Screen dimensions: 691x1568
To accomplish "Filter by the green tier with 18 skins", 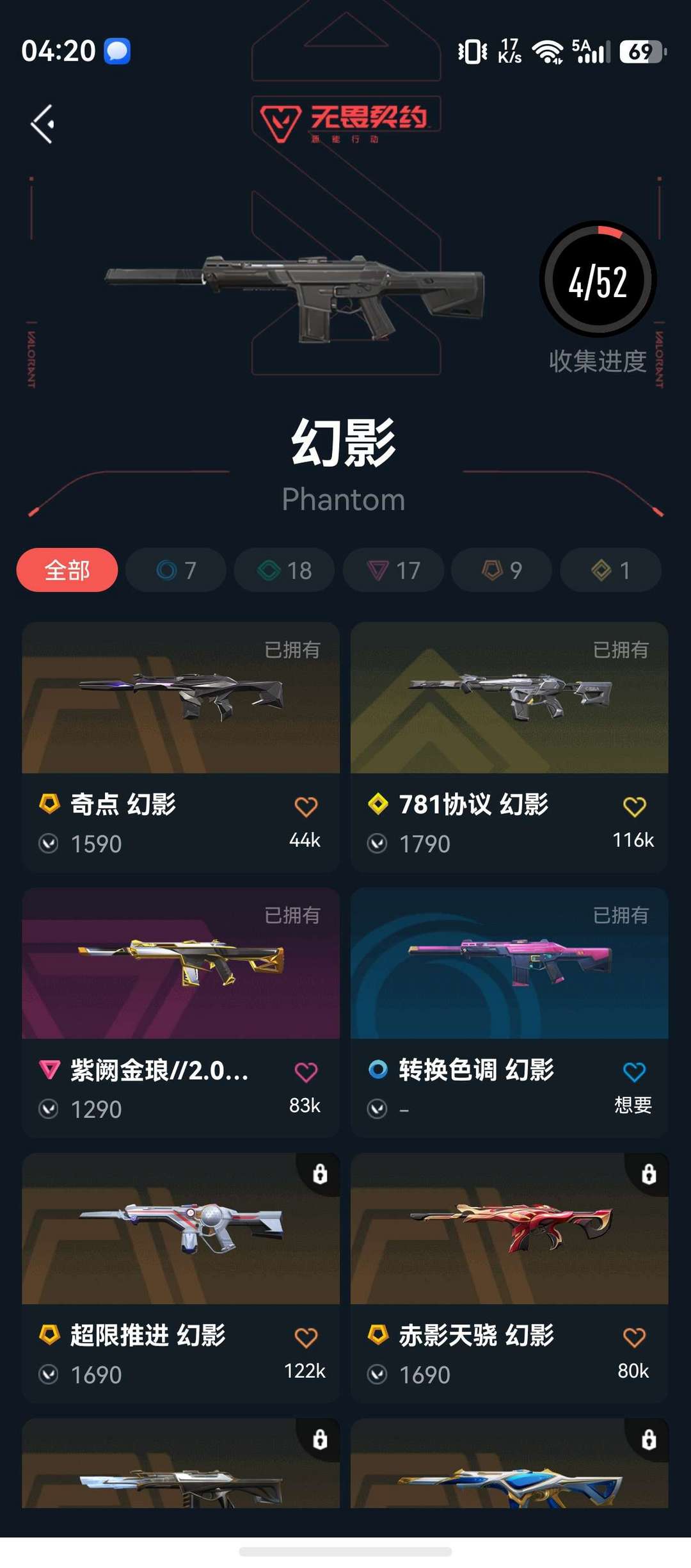I will click(285, 570).
